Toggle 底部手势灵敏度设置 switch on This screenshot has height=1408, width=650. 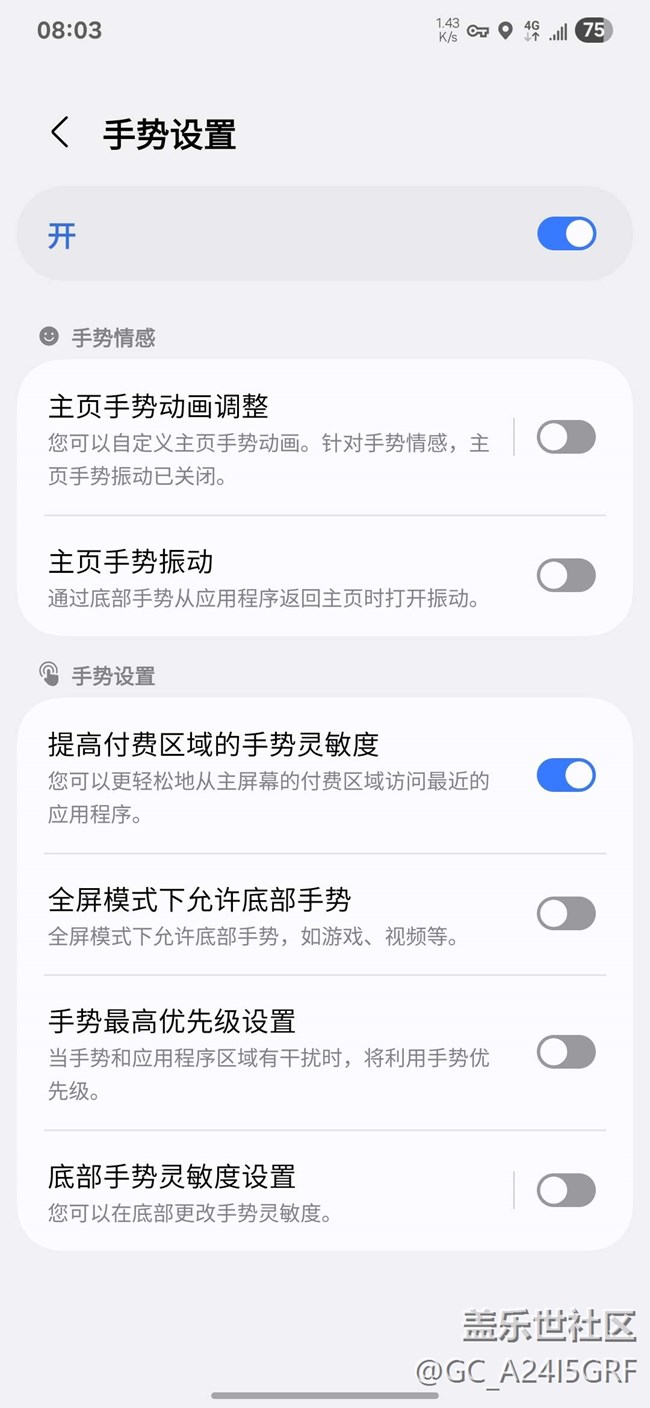(566, 1190)
